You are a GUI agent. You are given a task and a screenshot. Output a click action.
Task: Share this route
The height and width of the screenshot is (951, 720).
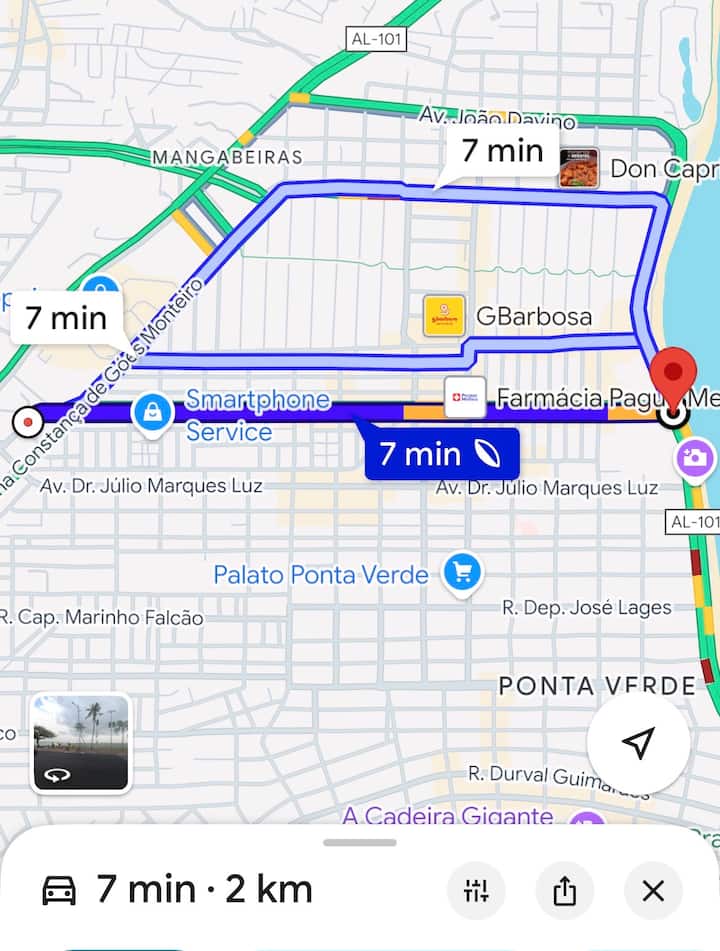(x=565, y=890)
